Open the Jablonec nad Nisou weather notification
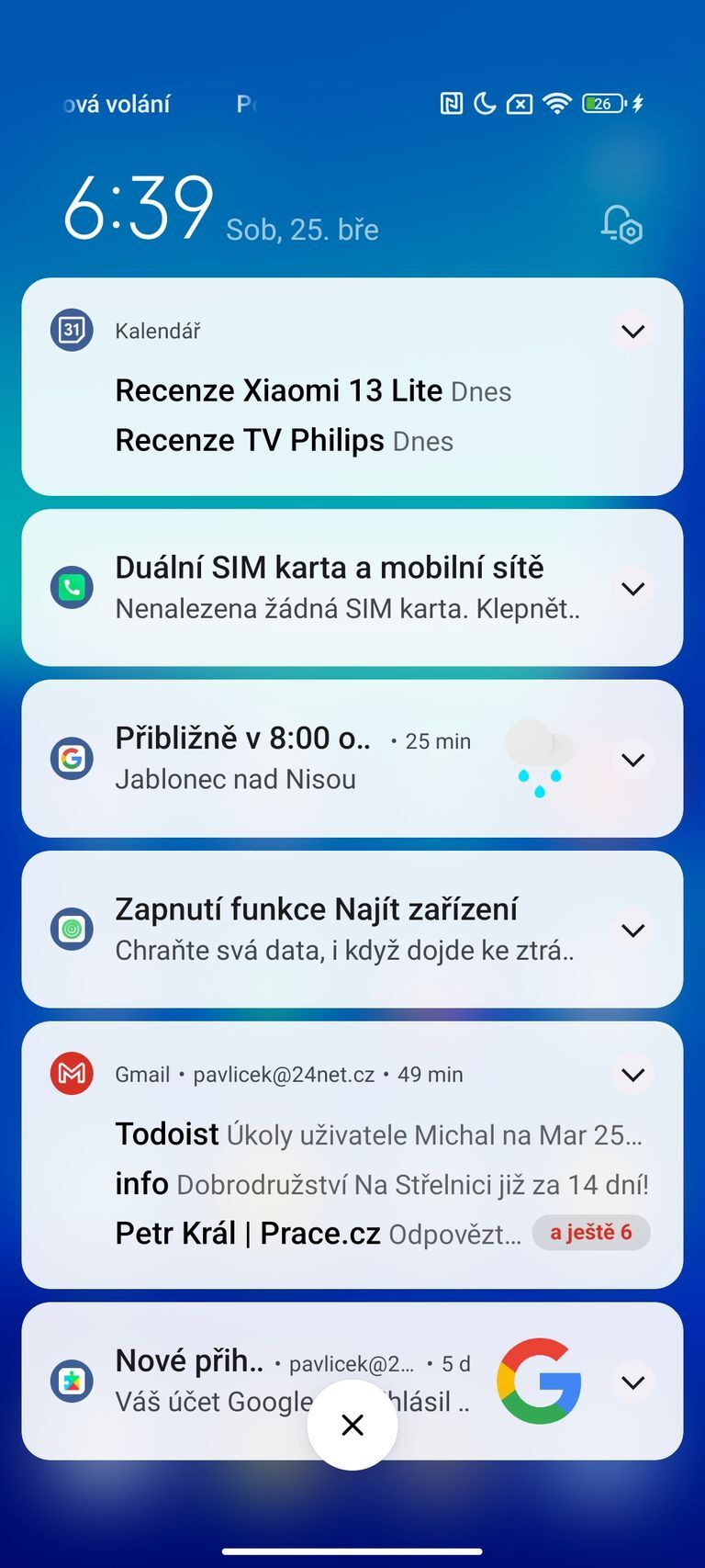The width and height of the screenshot is (705, 1568). point(235,778)
